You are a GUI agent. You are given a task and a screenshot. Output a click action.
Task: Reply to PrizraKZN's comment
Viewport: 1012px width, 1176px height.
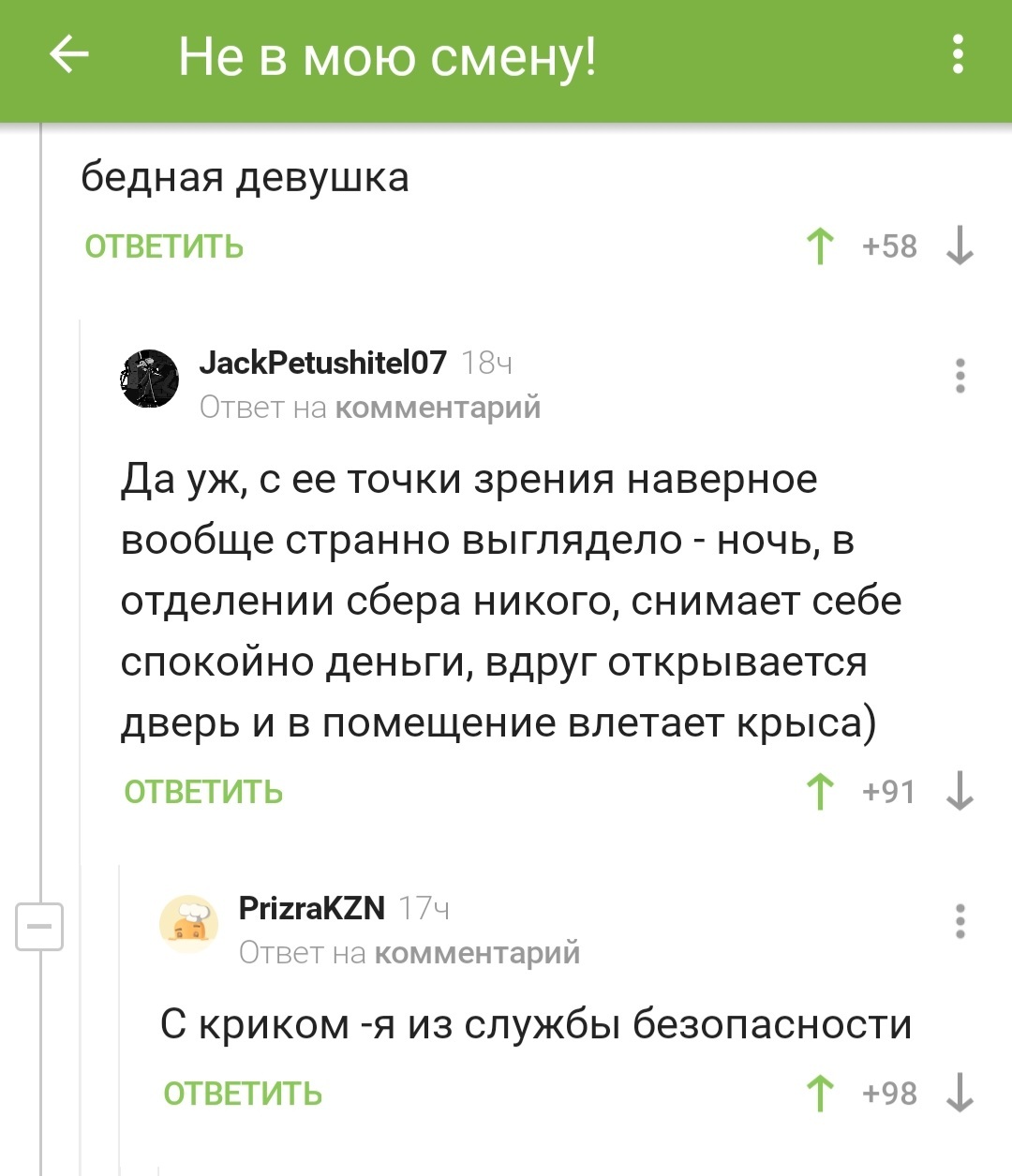(x=243, y=1094)
